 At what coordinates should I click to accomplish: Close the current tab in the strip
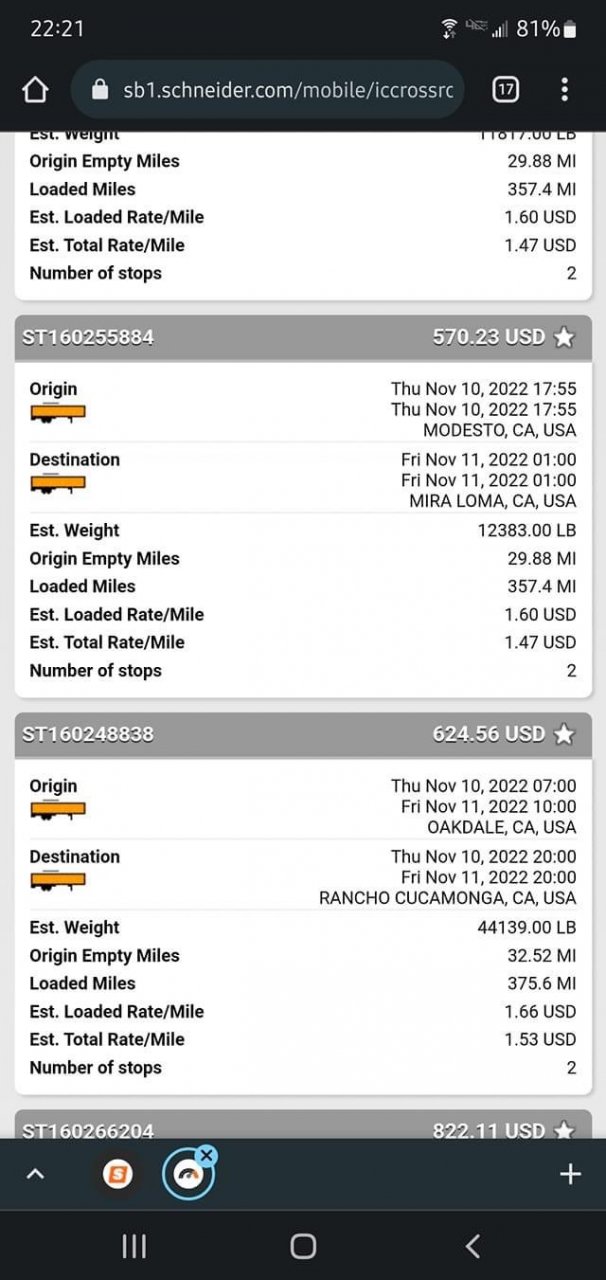(207, 1156)
